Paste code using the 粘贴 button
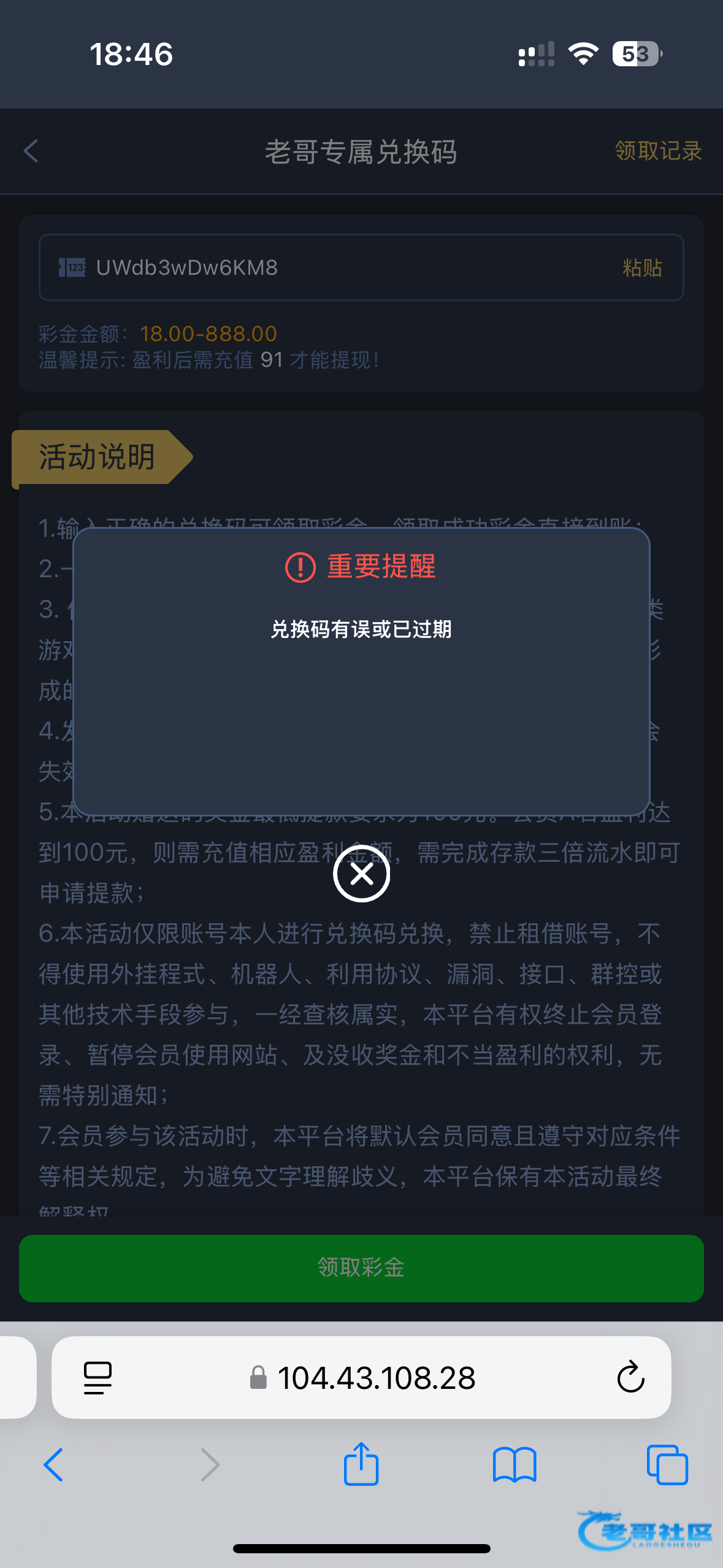The height and width of the screenshot is (1568, 723). point(642,267)
